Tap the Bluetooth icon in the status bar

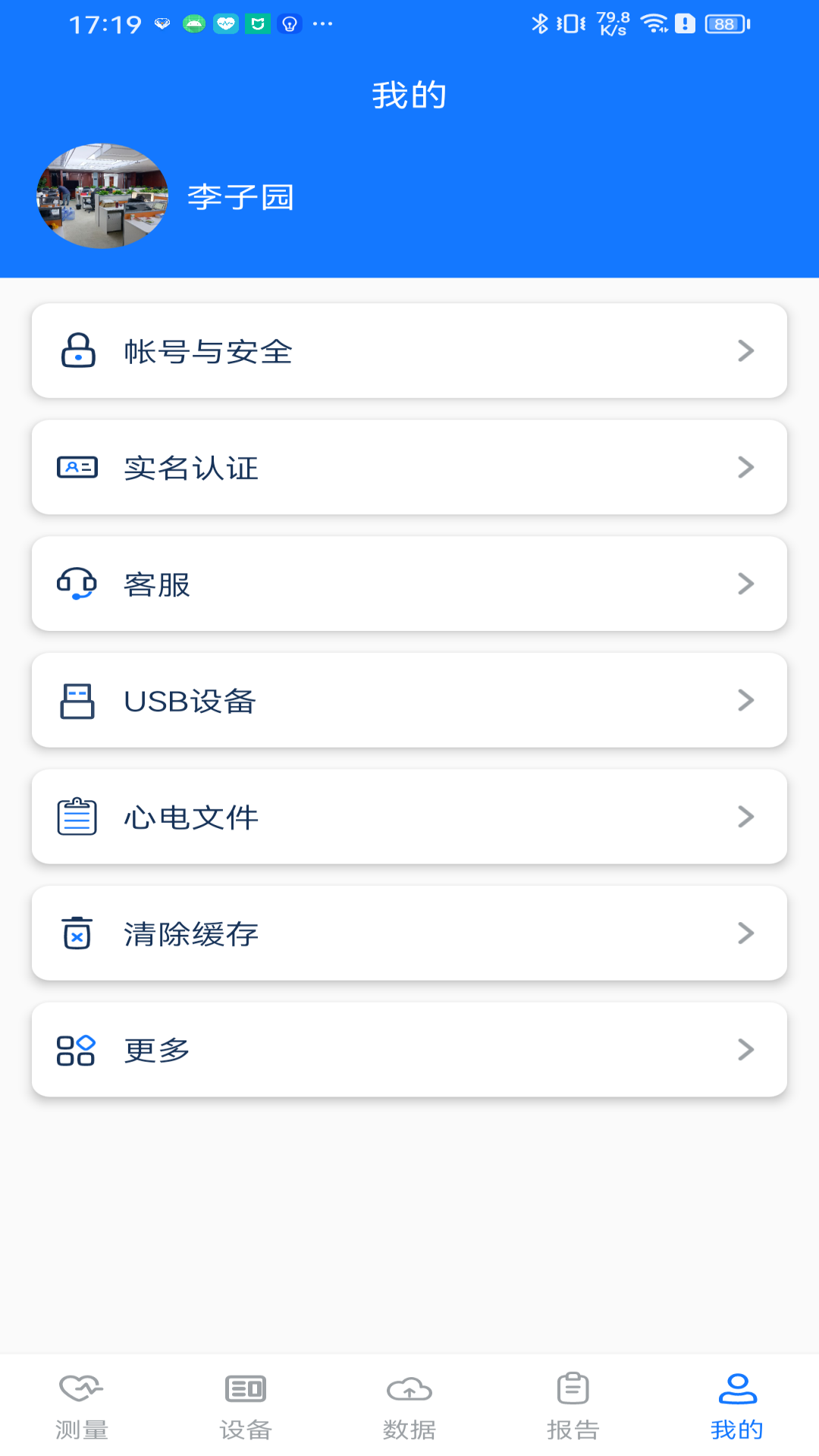click(x=541, y=24)
